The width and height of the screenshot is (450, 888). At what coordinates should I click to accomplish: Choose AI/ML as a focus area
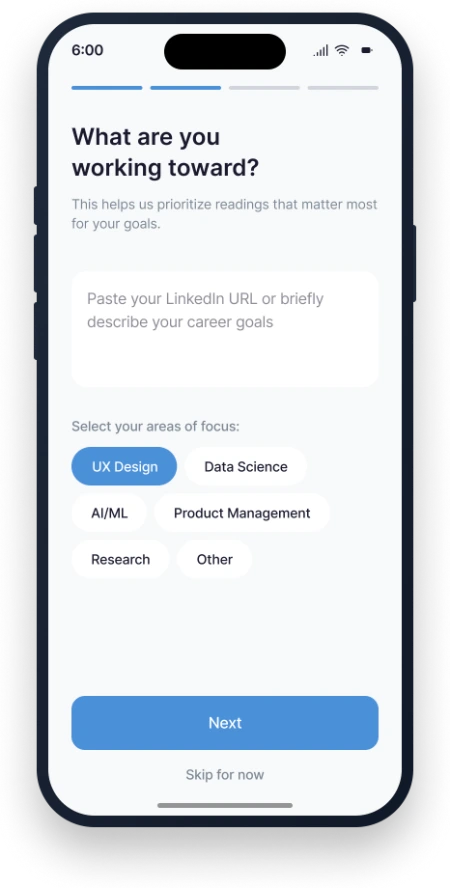tap(109, 513)
